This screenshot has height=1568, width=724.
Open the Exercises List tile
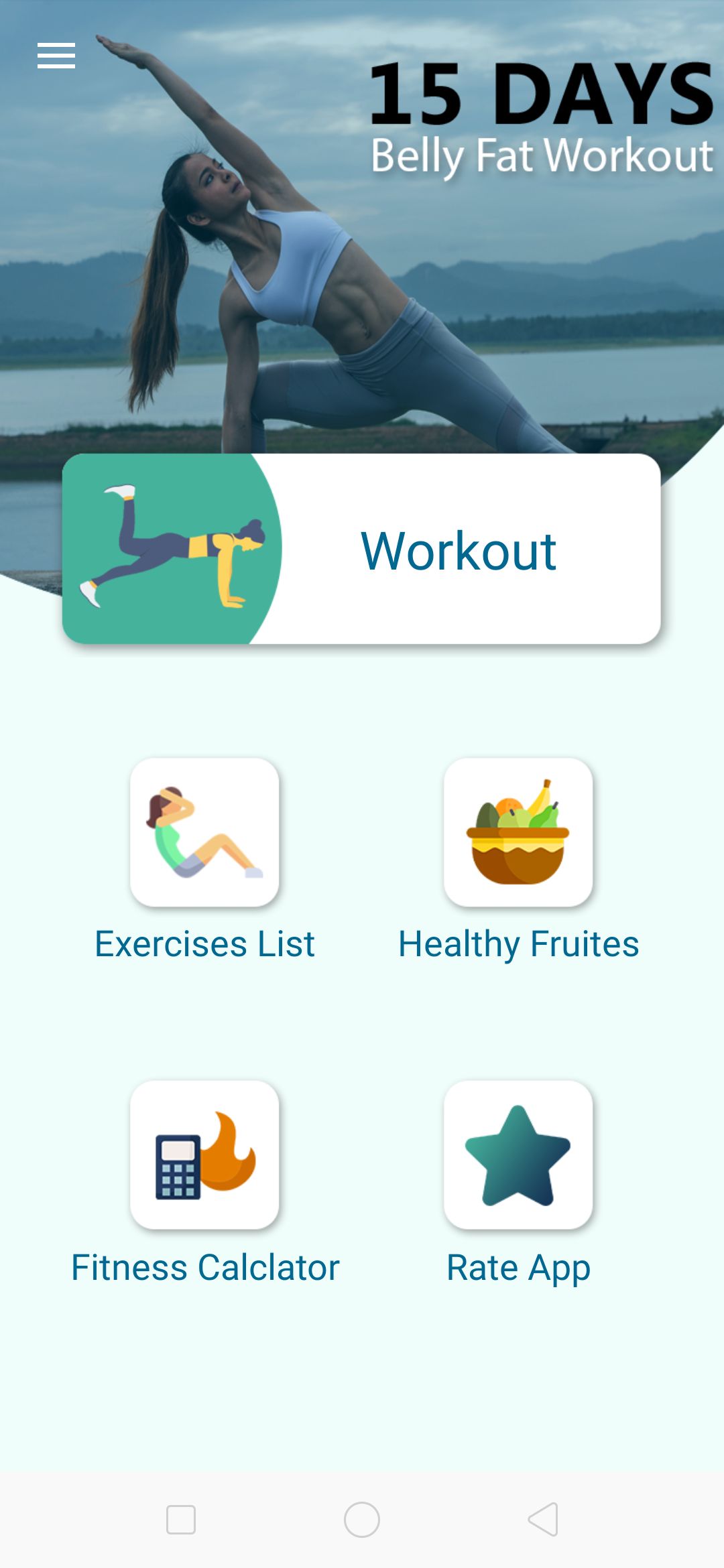(x=204, y=833)
